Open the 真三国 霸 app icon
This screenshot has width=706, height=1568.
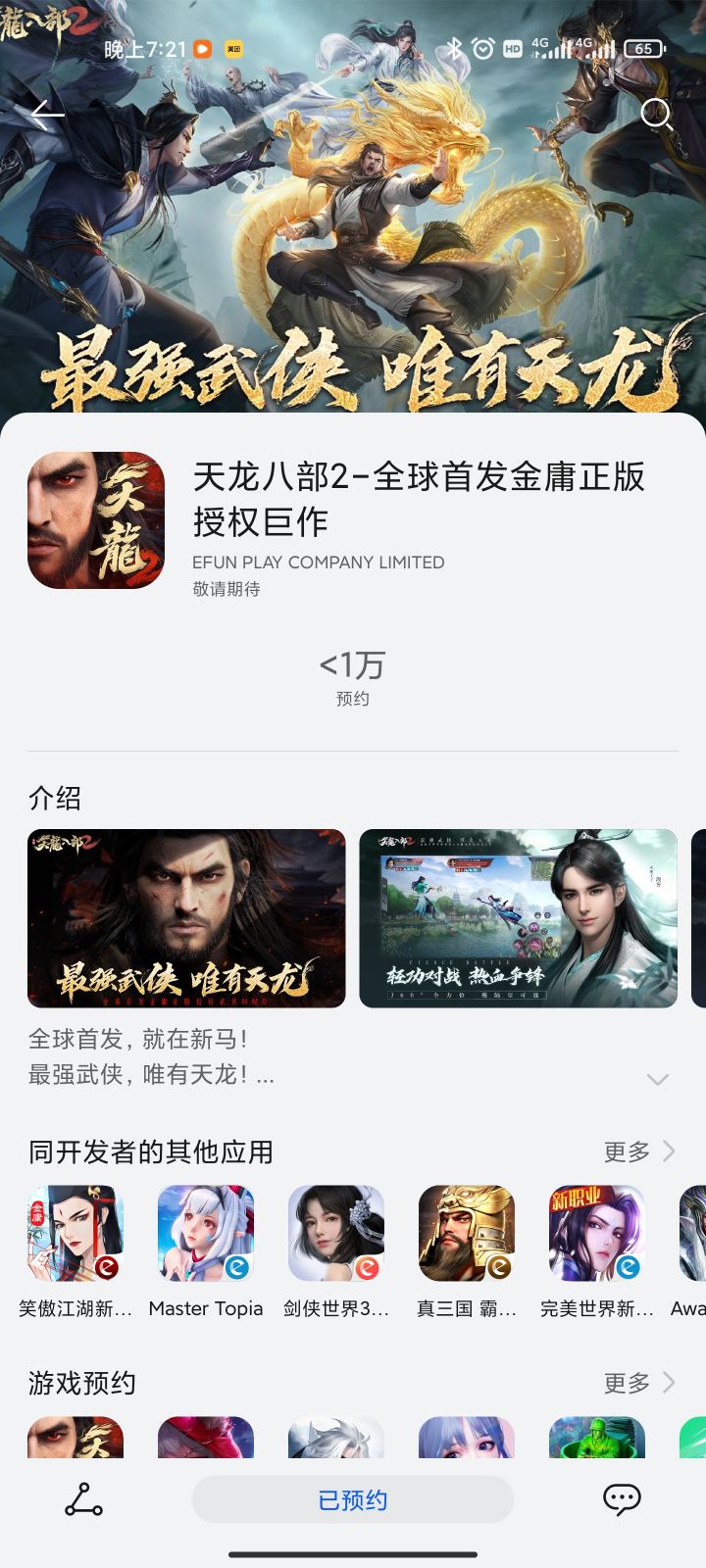point(466,1233)
